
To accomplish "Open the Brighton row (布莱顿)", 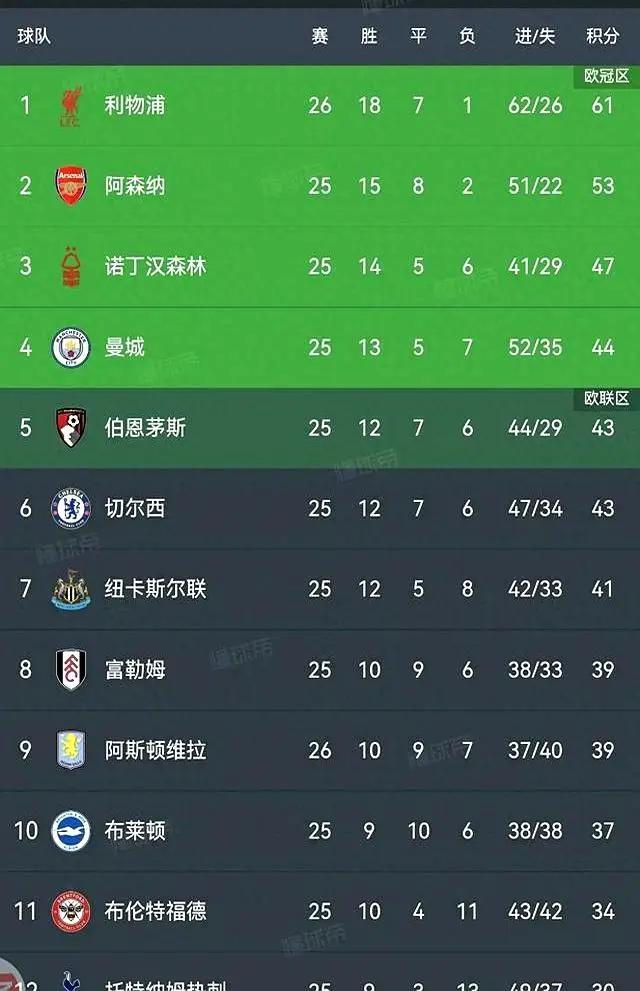I will (135, 831).
